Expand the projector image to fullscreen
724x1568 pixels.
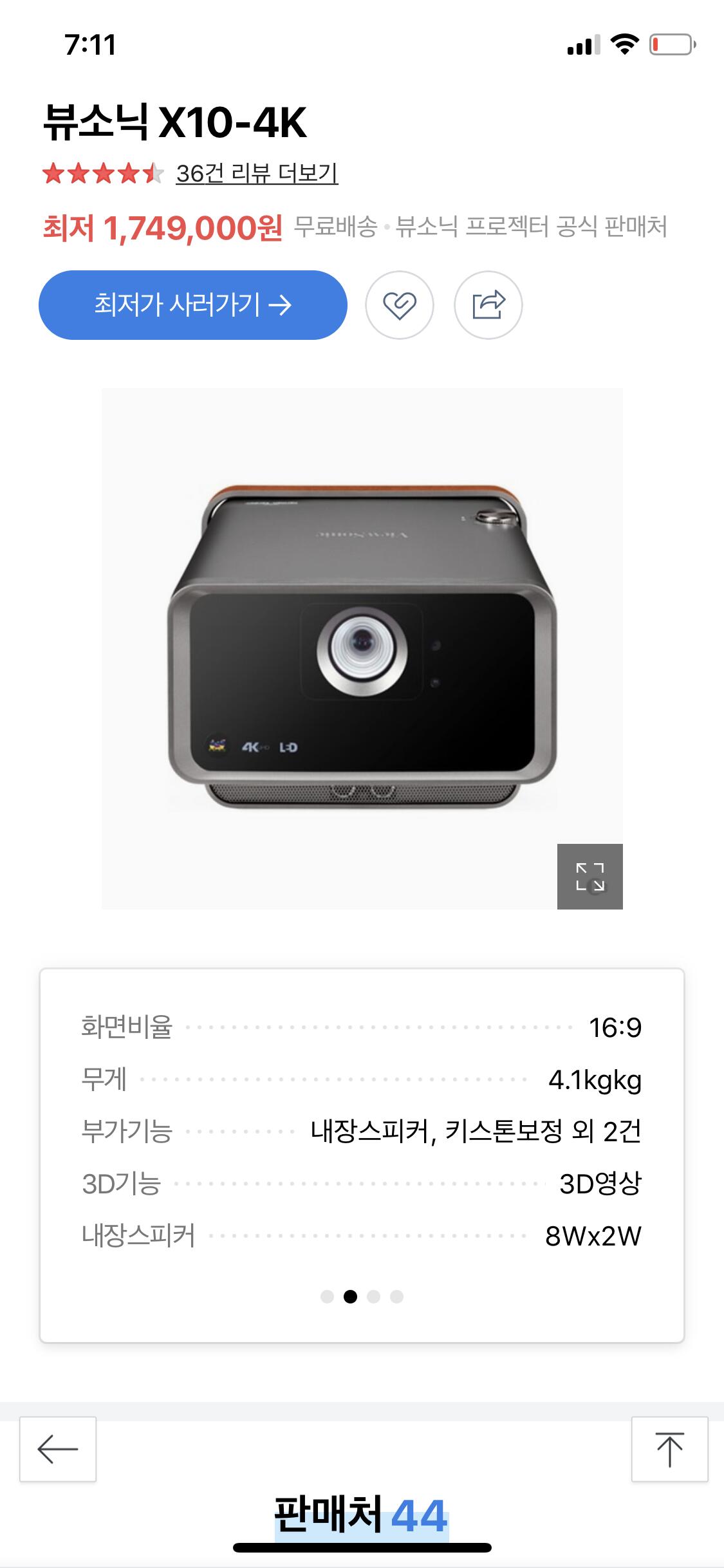(x=589, y=876)
